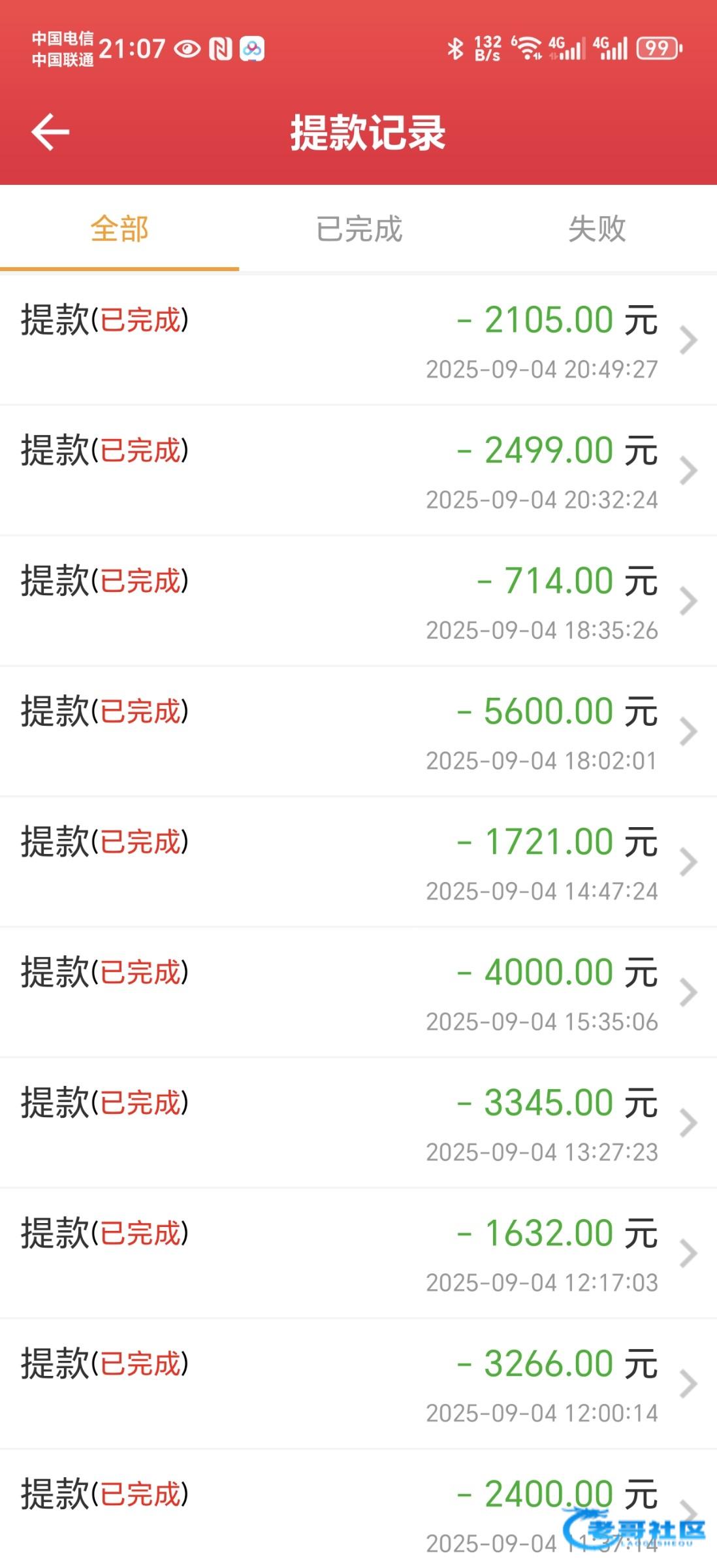The image size is (717, 1568).
Task: Open the 2400.00 元 withdrawal record
Action: tap(358, 1509)
